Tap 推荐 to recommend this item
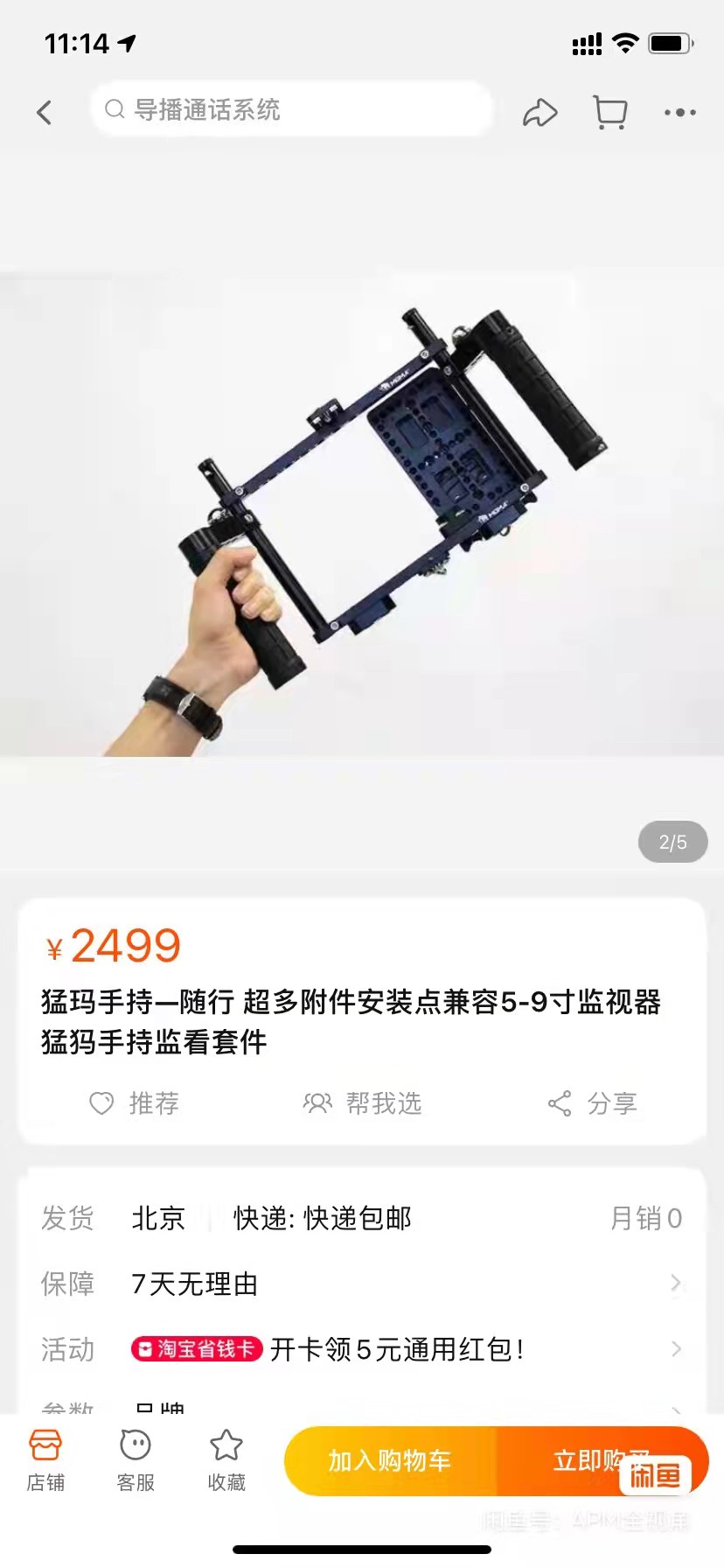724x1568 pixels. tap(135, 1103)
